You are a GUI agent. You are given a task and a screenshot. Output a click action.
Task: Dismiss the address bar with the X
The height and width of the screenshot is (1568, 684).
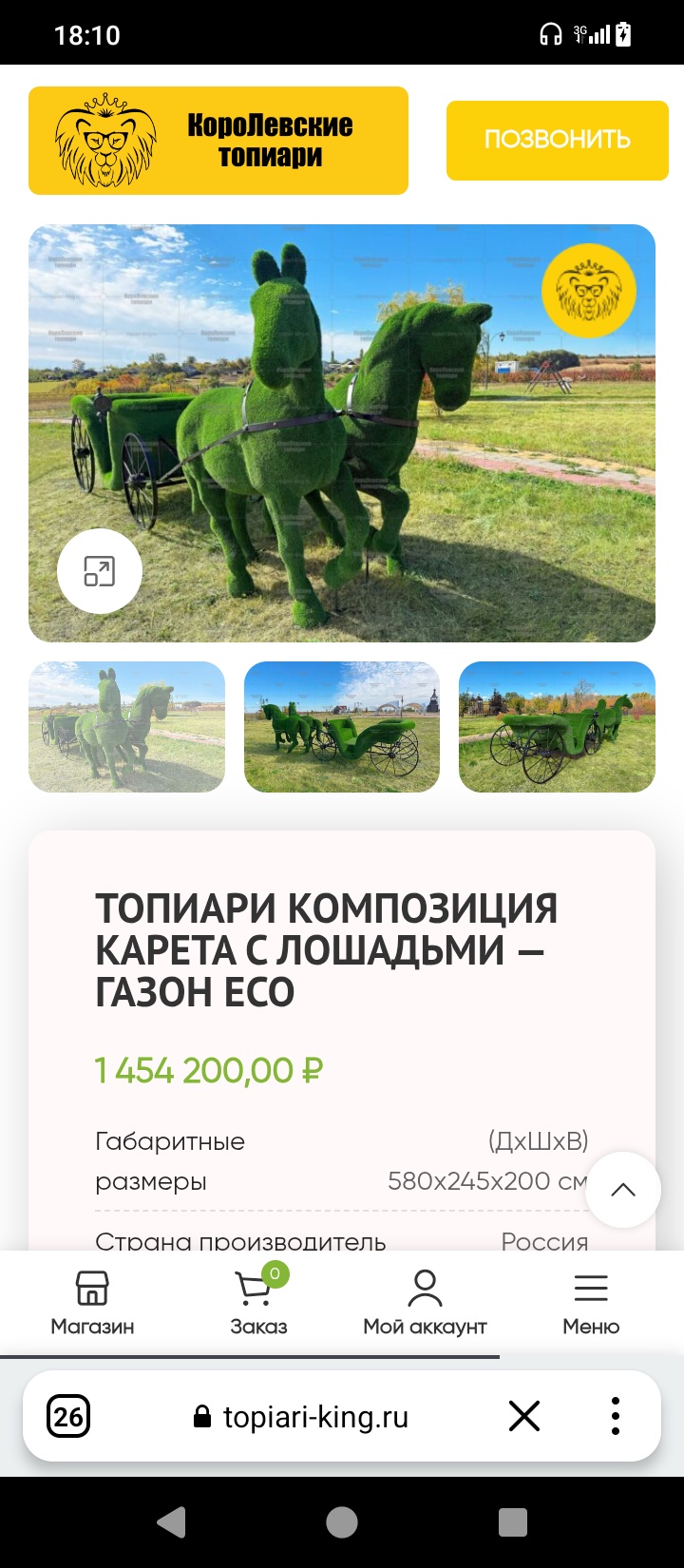point(523,1416)
